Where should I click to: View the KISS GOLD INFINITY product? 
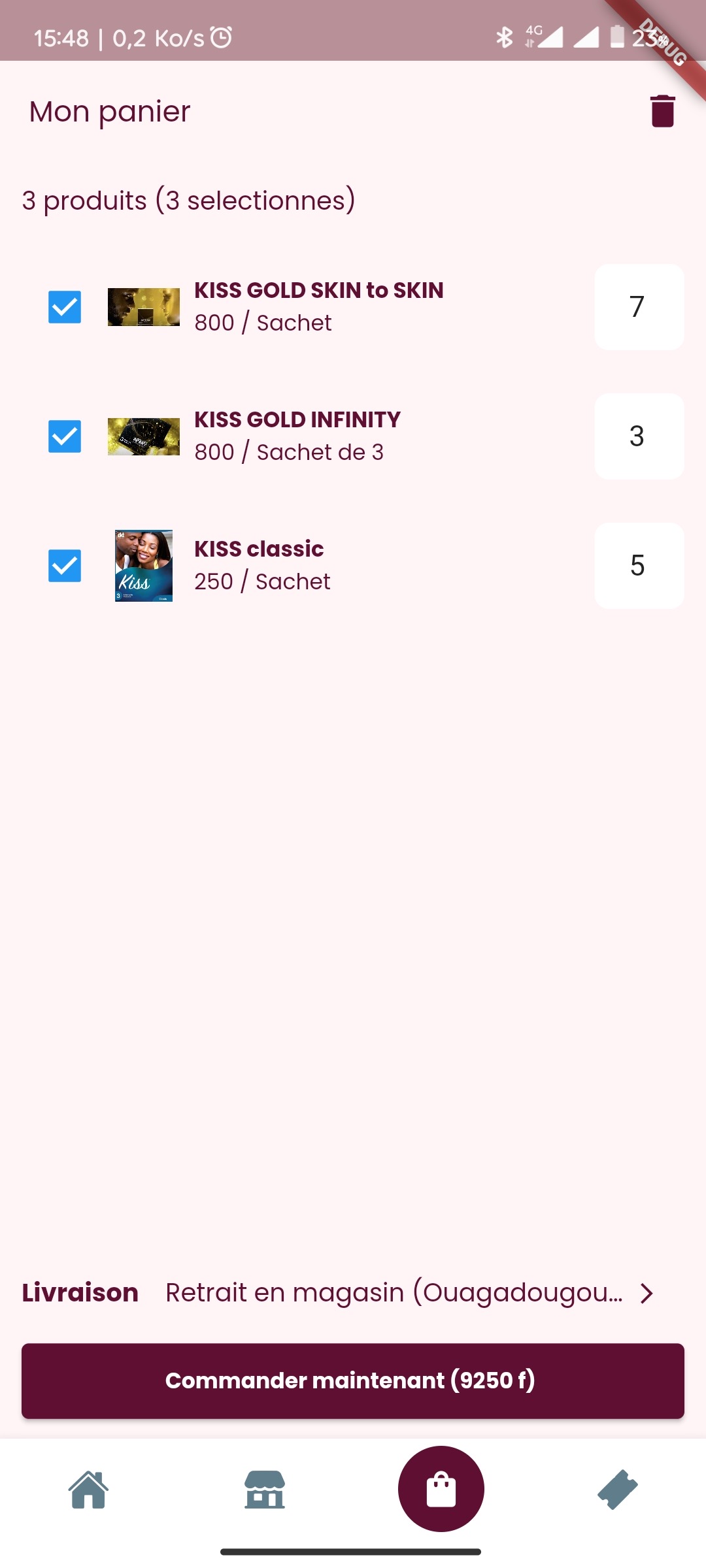(x=297, y=420)
